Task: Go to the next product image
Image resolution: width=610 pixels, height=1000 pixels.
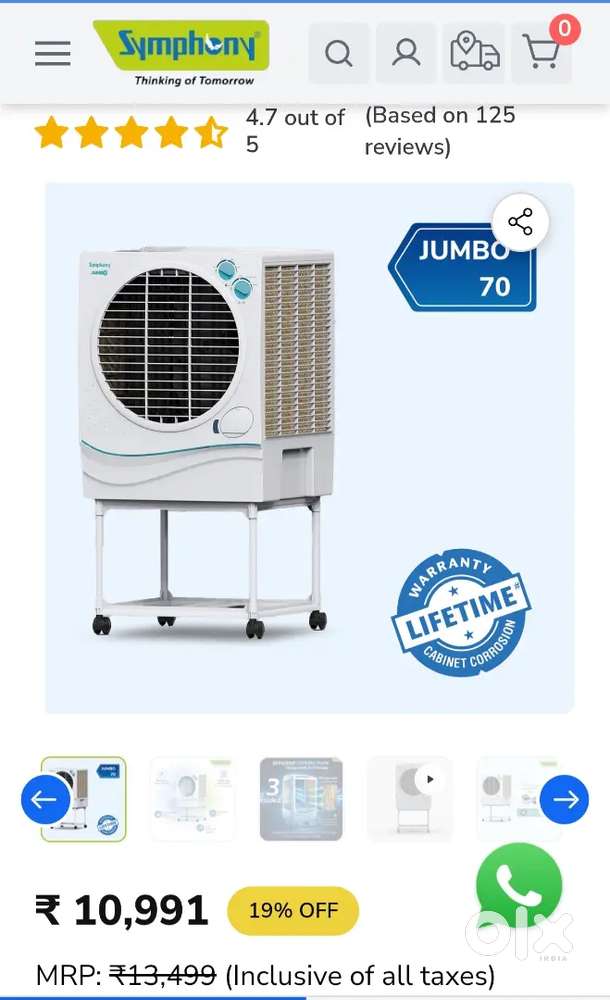Action: click(x=564, y=800)
